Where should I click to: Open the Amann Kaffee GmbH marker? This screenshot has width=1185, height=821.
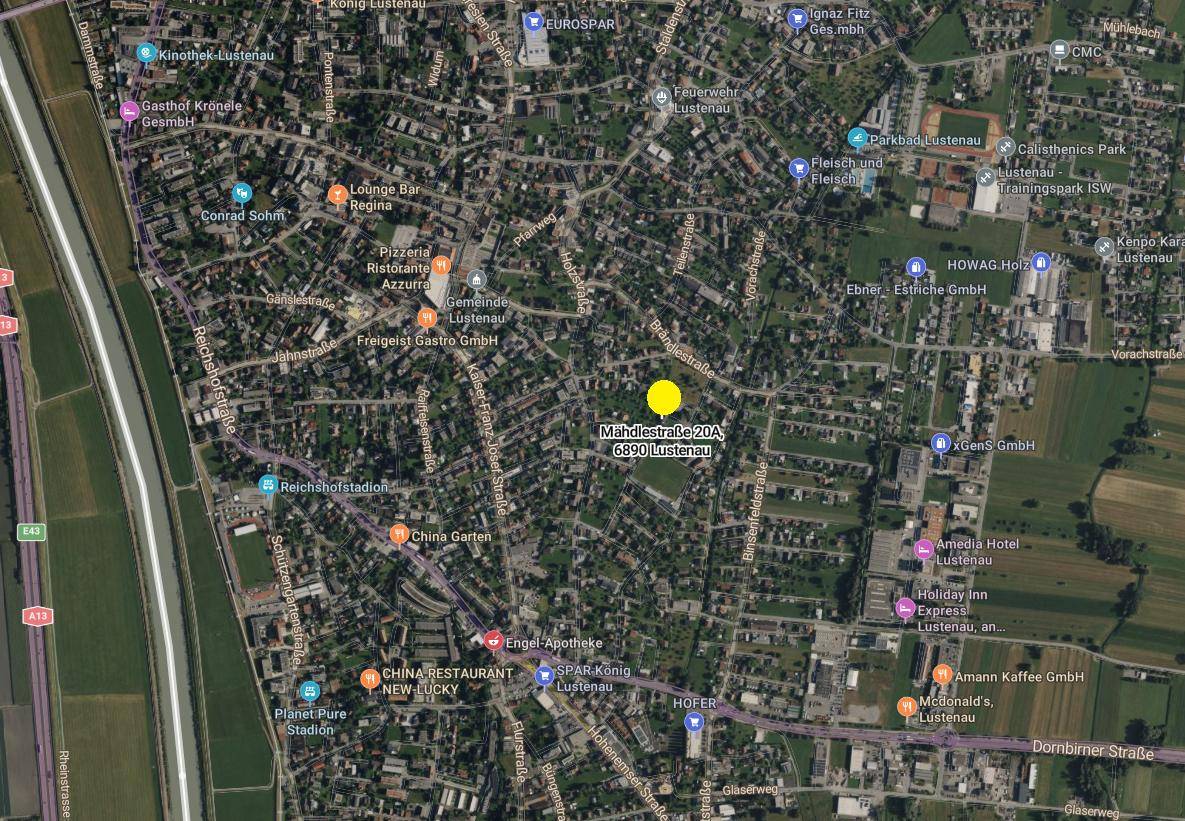(942, 675)
